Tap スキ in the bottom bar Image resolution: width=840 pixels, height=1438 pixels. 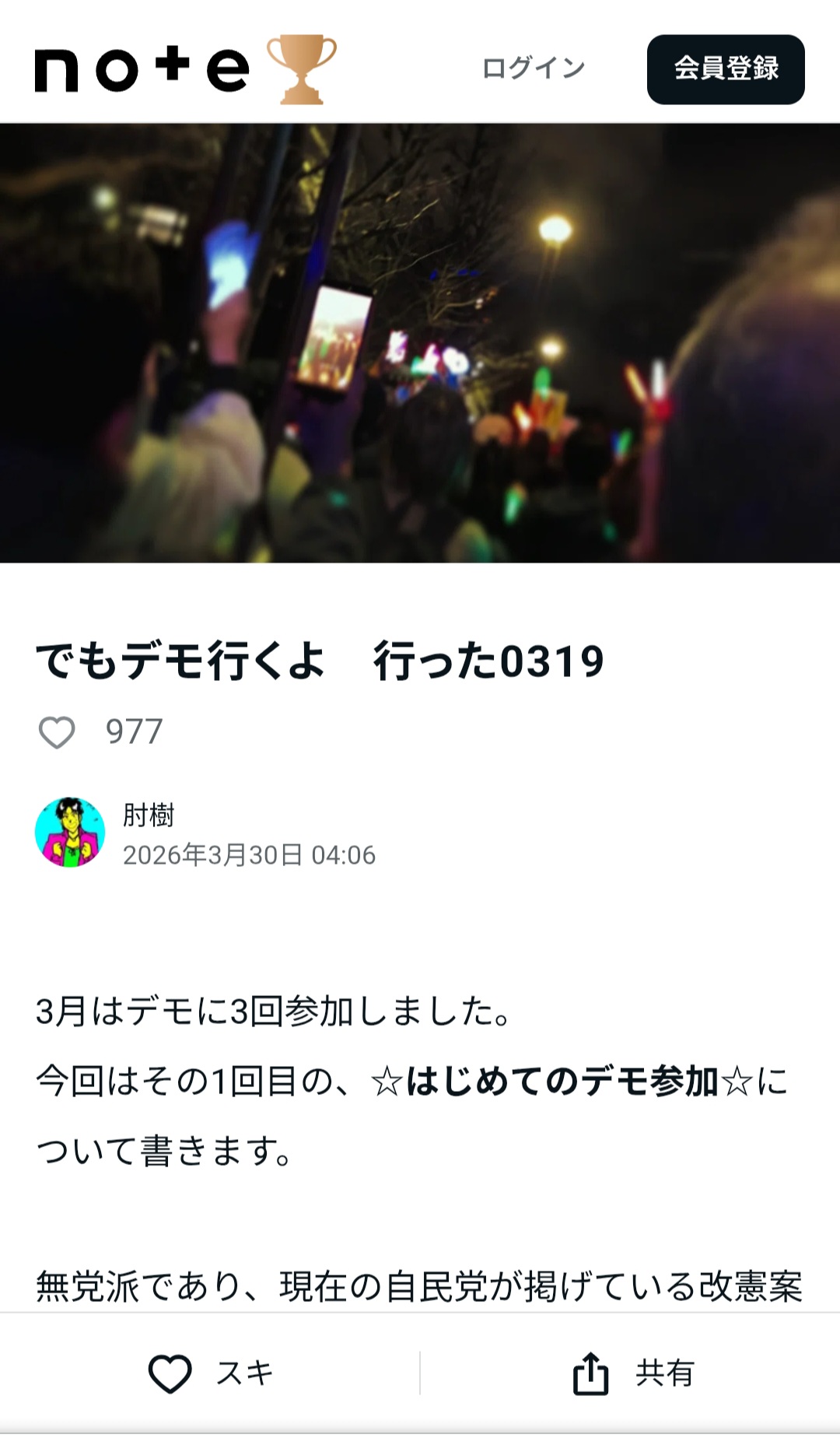[210, 1373]
